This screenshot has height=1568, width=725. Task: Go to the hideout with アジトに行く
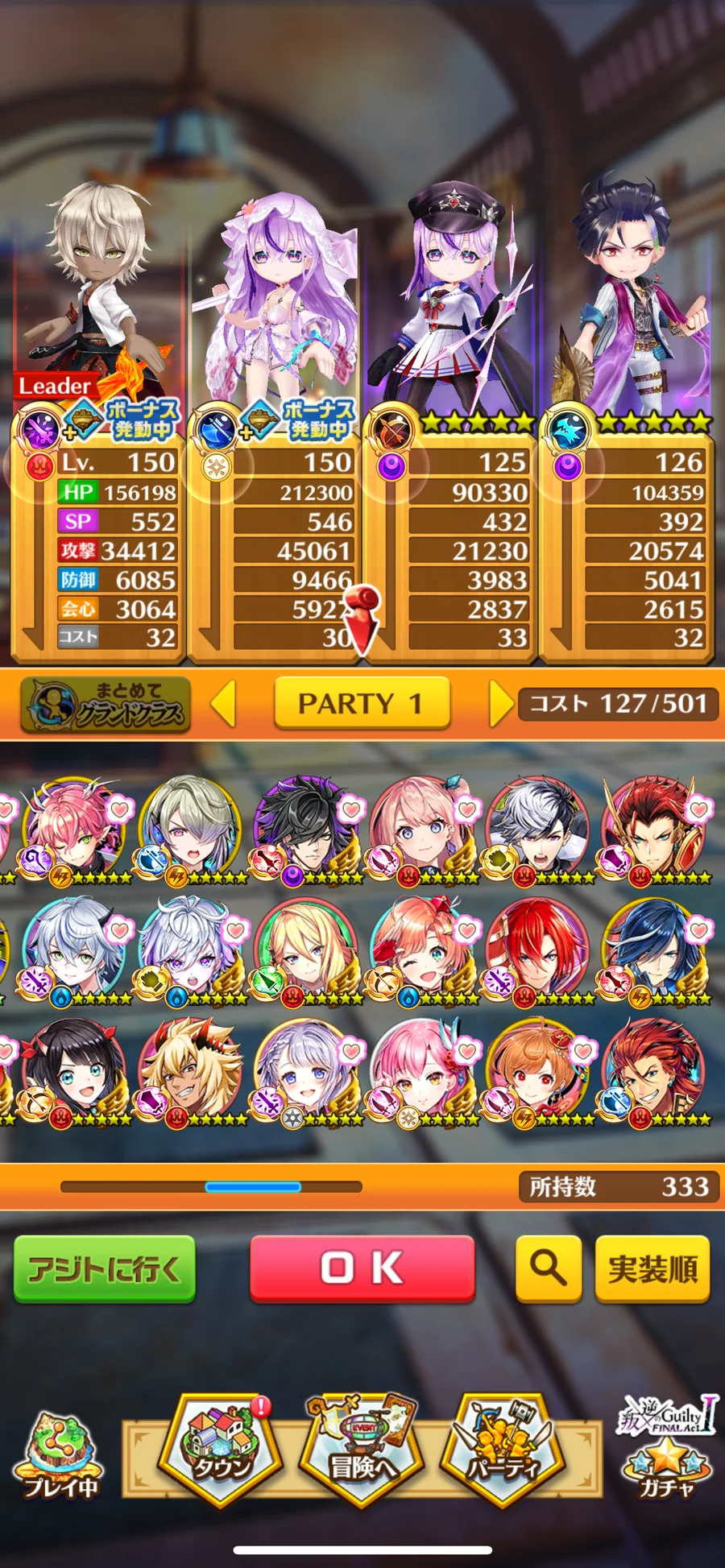tap(105, 1269)
